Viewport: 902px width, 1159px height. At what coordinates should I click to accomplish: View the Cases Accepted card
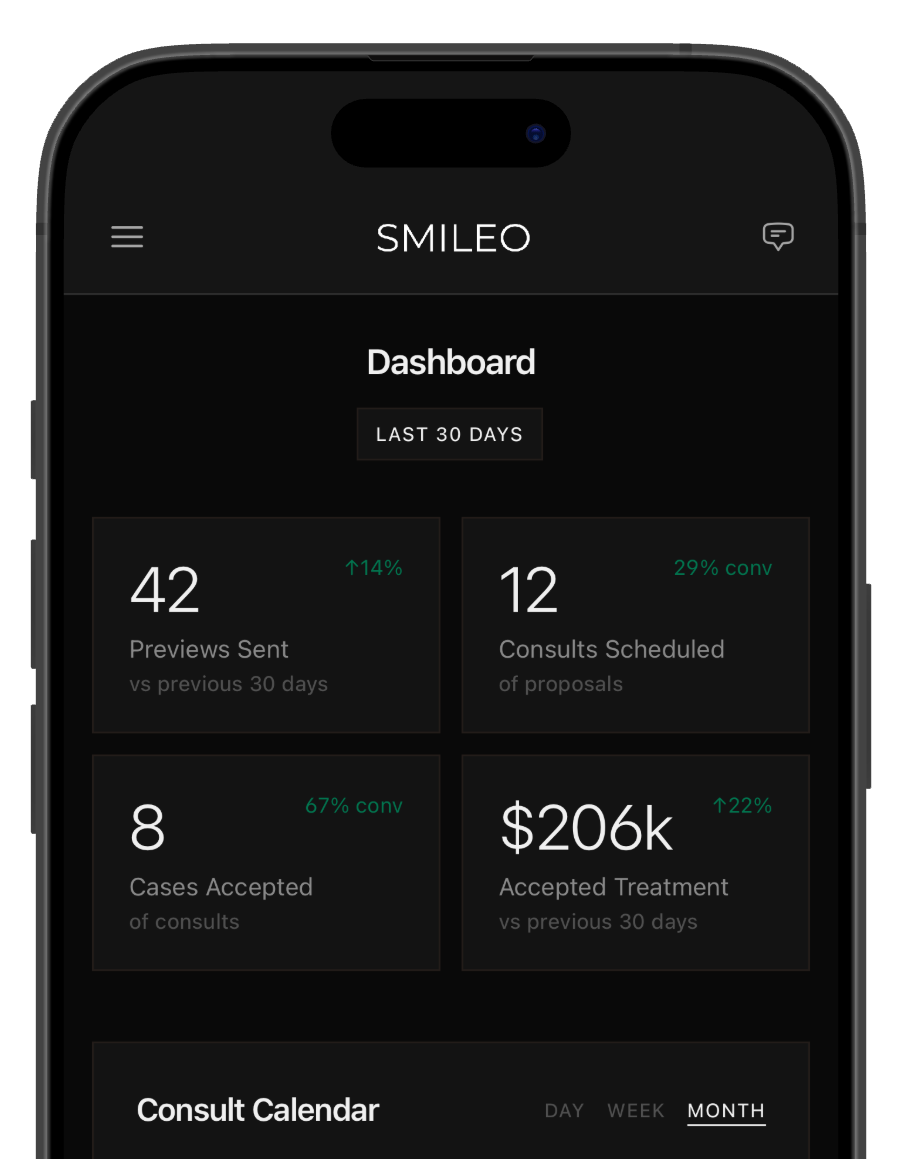pos(266,862)
